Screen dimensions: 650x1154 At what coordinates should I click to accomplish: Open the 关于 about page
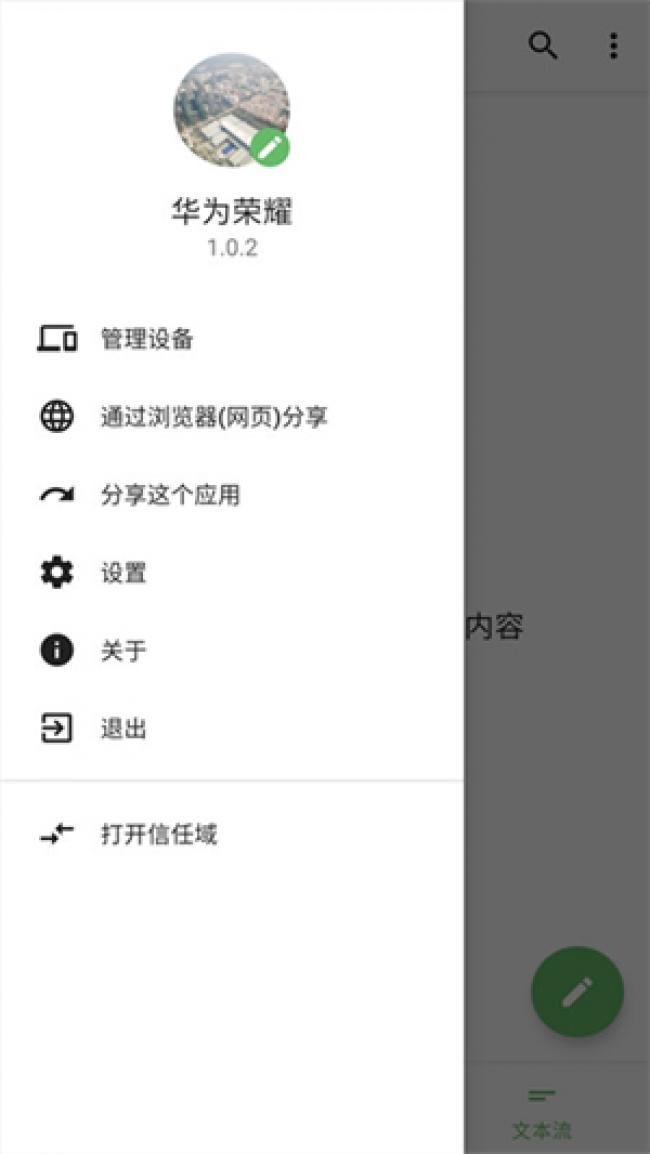(232, 651)
